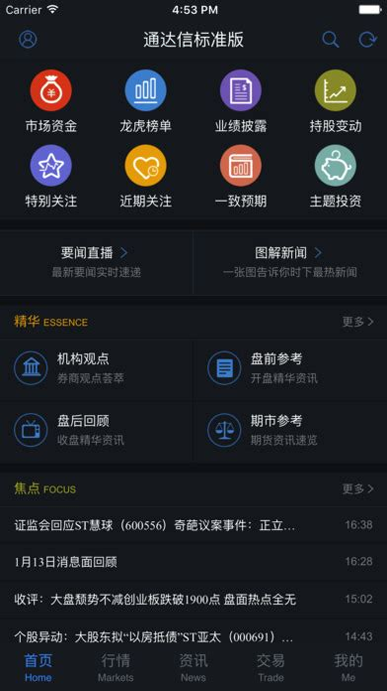Show more in the 精华 Essence section
Viewport: 387px width, 691px height.
point(358,322)
